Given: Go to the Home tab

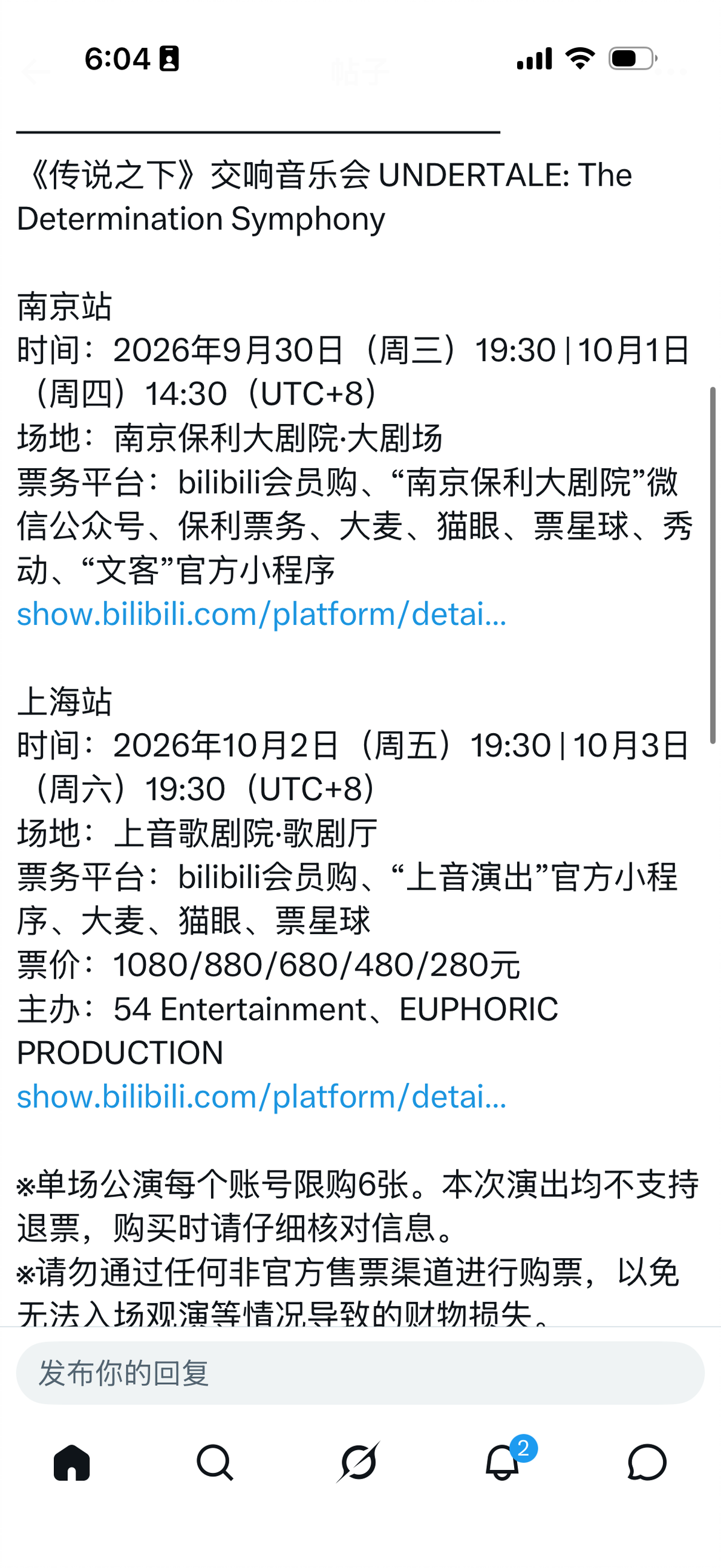Looking at the screenshot, I should point(72,1463).
